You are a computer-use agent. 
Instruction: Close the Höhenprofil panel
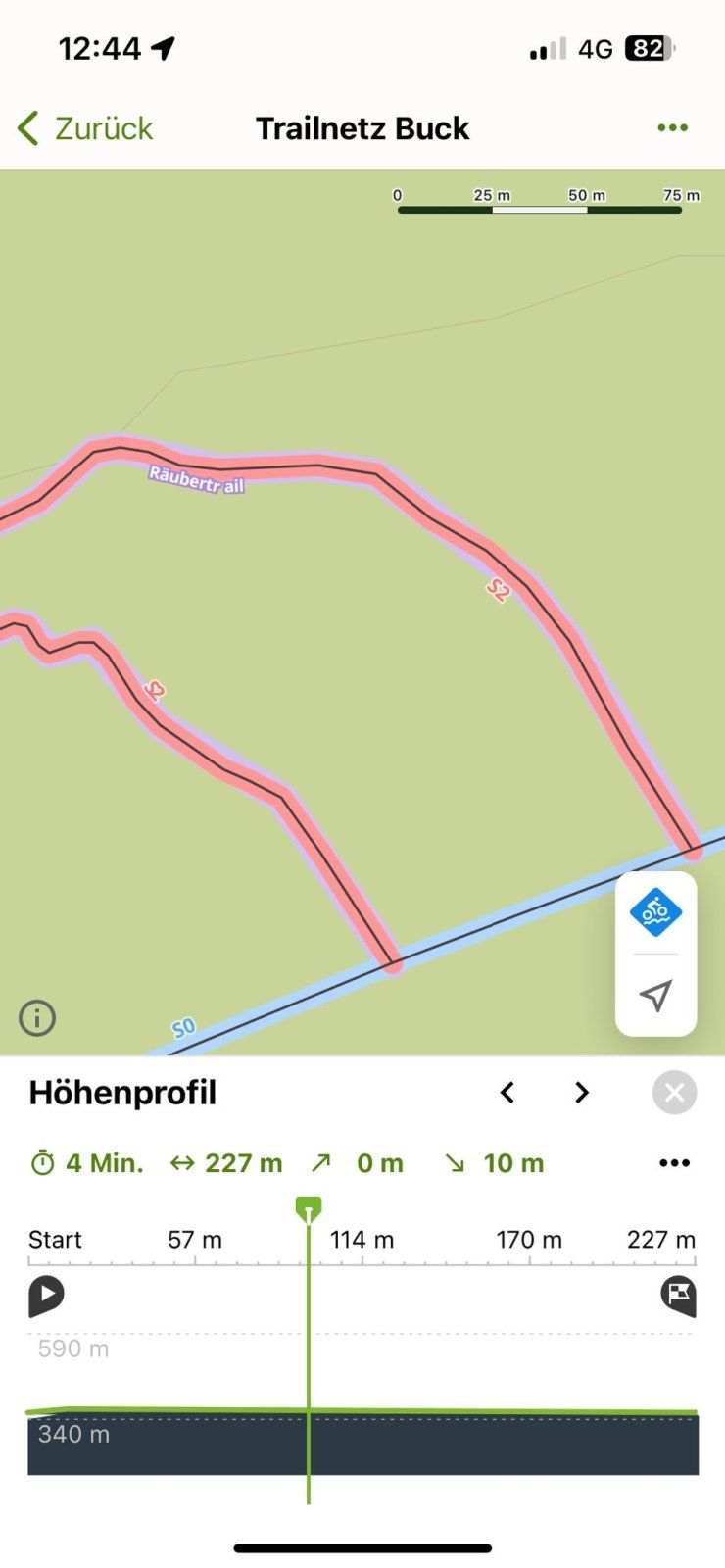tap(674, 1093)
